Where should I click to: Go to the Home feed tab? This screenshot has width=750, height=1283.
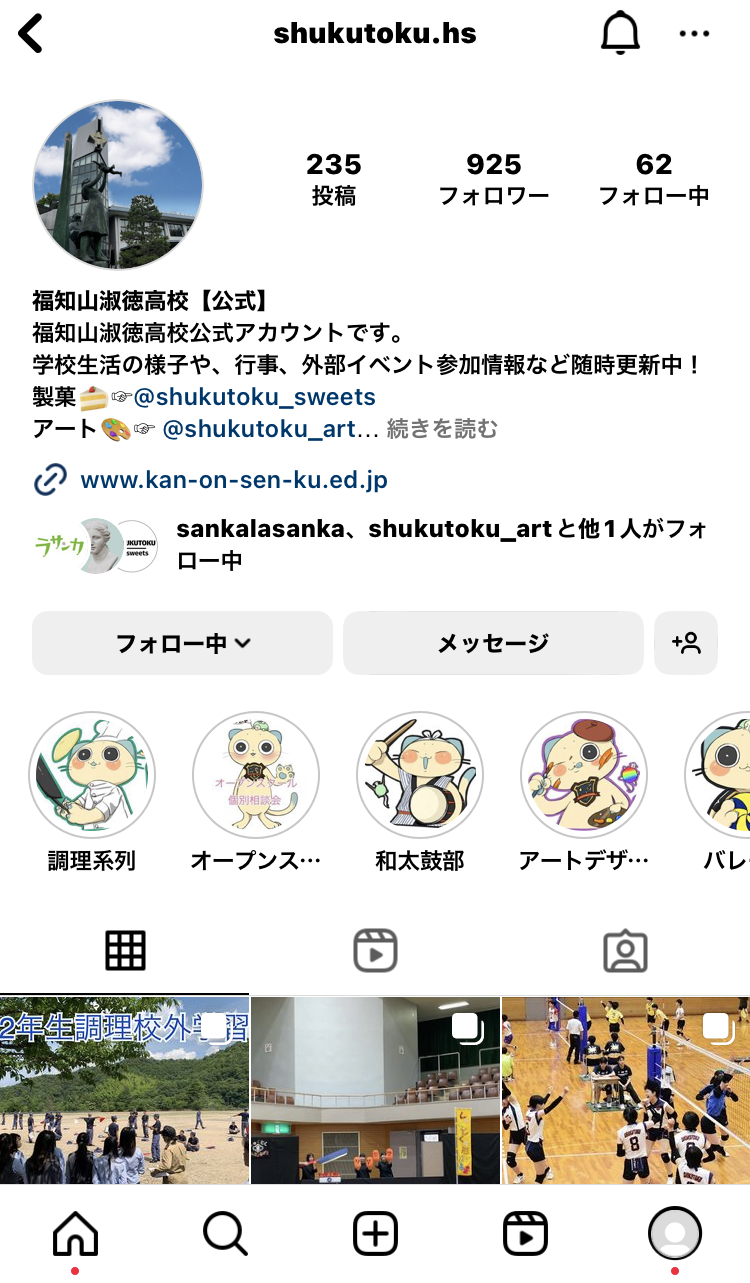pos(75,1234)
